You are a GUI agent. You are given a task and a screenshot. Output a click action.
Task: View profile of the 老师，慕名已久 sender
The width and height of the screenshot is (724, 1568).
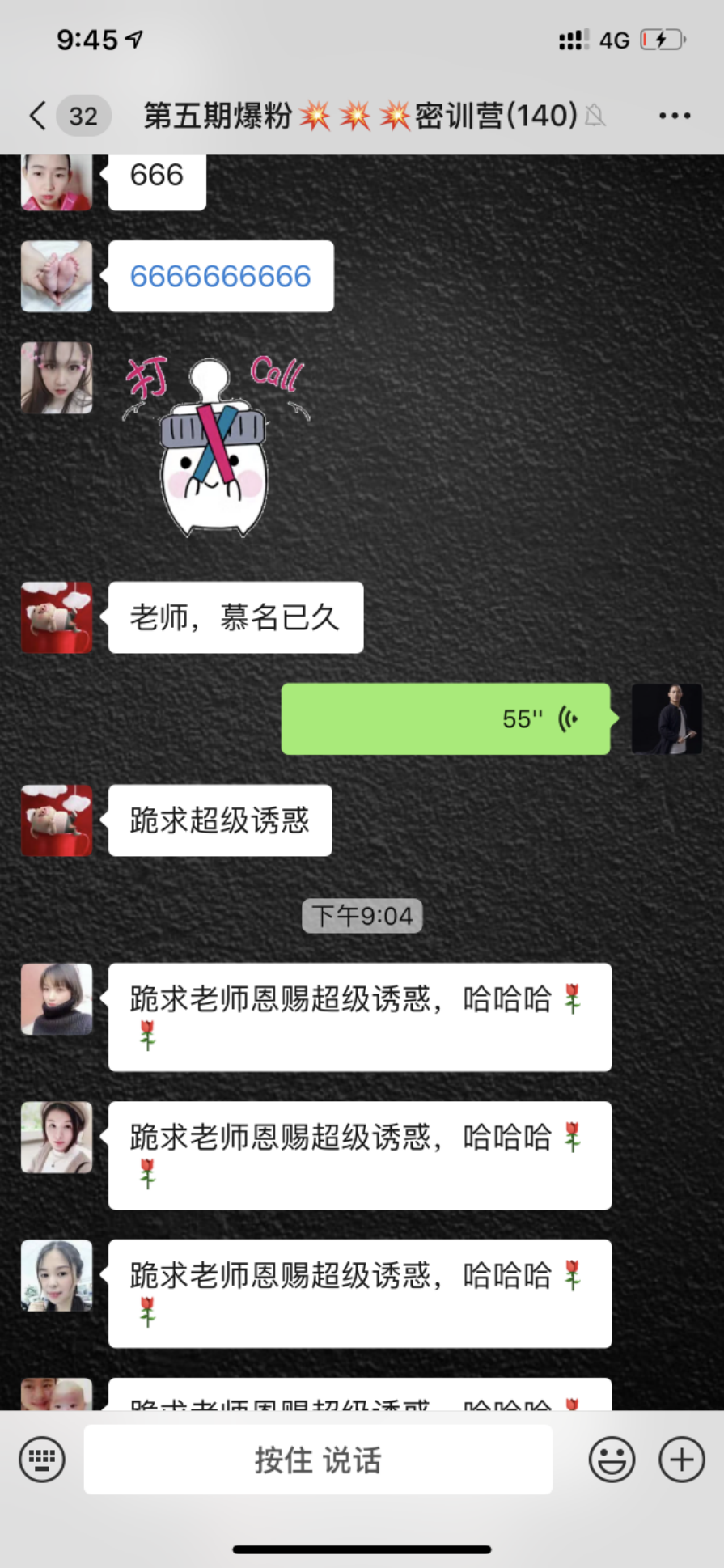57,617
